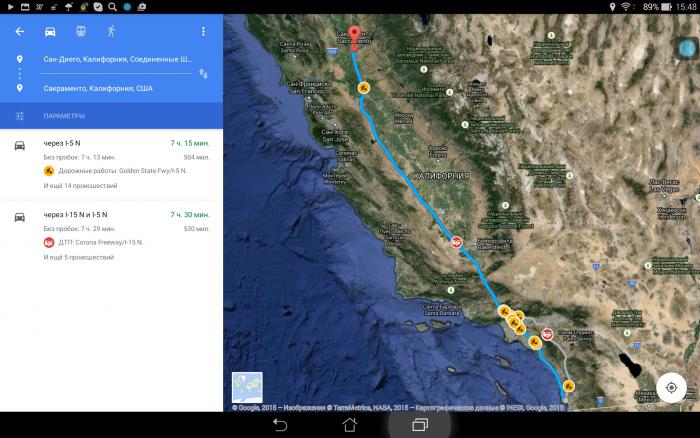The height and width of the screenshot is (438, 700).
Task: Tap the Sacramento destination pin
Action: [x=351, y=34]
